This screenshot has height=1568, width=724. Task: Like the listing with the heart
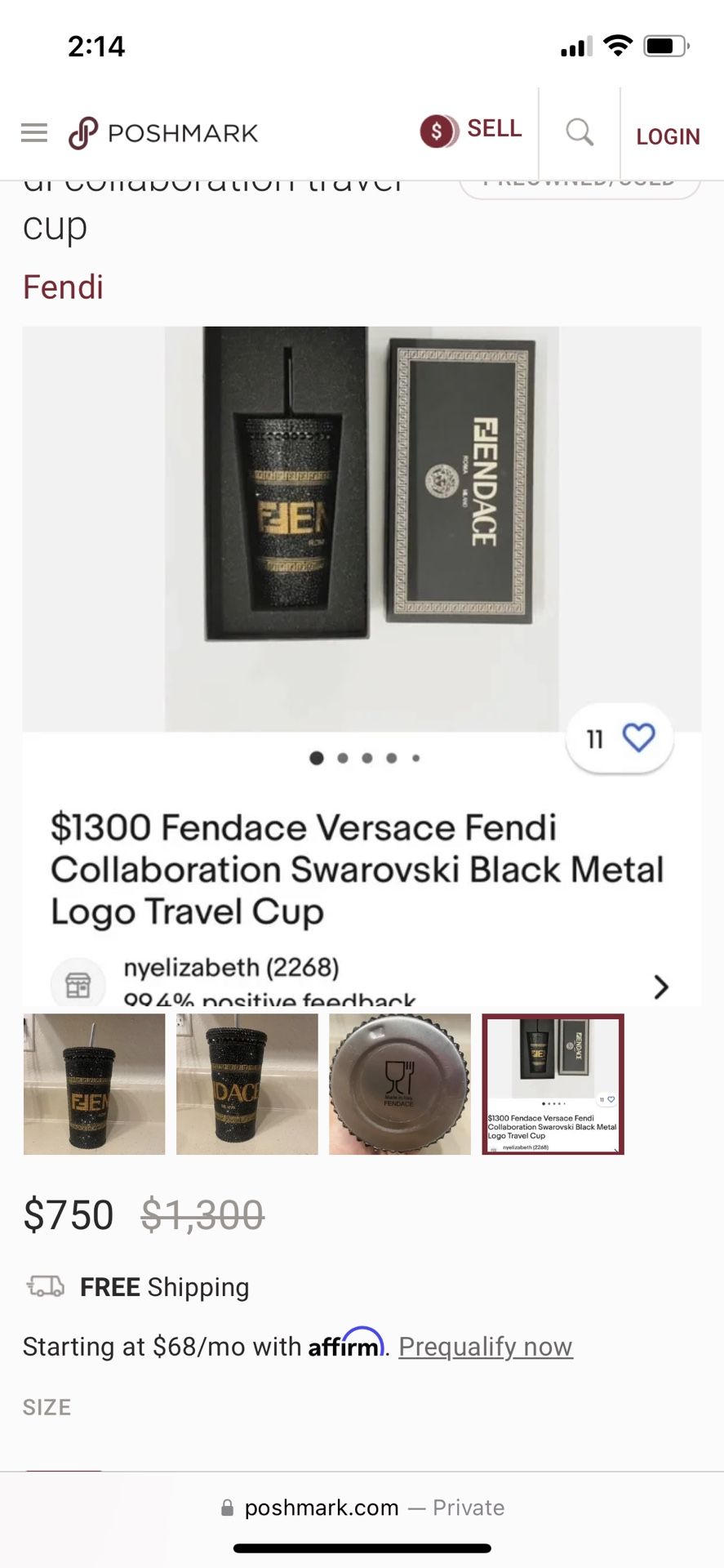[x=637, y=737]
